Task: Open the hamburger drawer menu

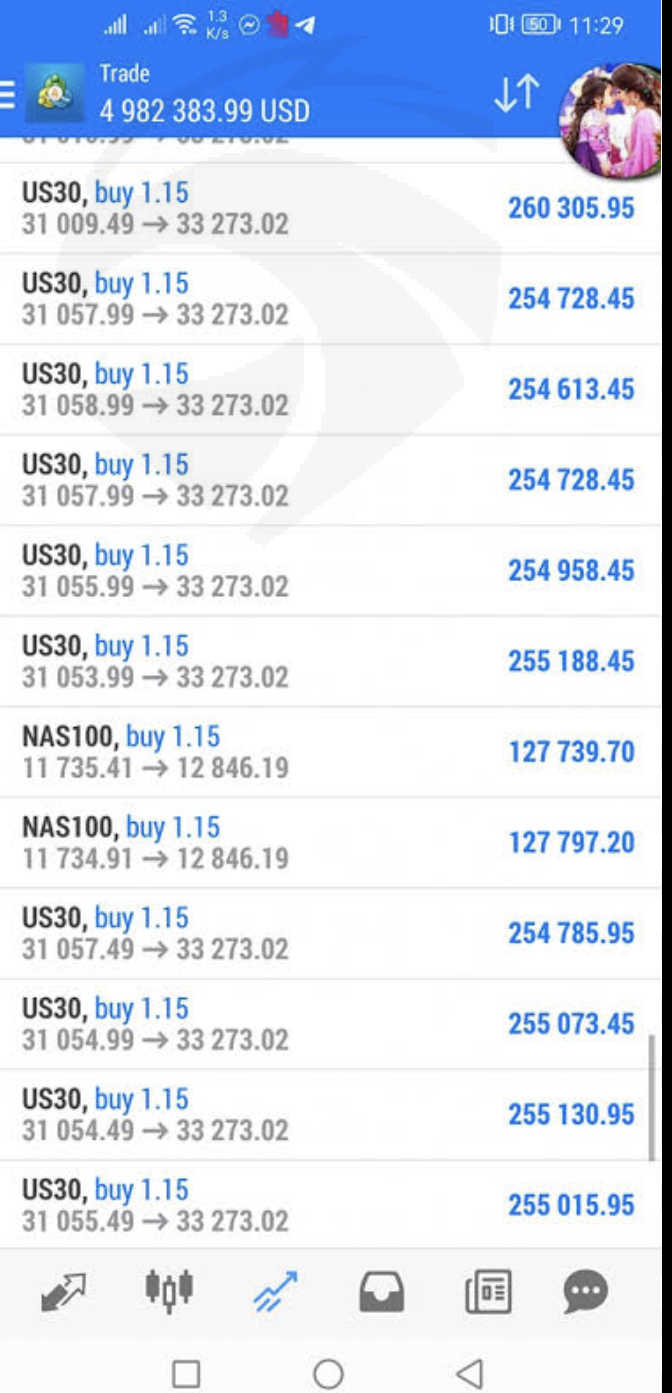Action: coord(8,93)
